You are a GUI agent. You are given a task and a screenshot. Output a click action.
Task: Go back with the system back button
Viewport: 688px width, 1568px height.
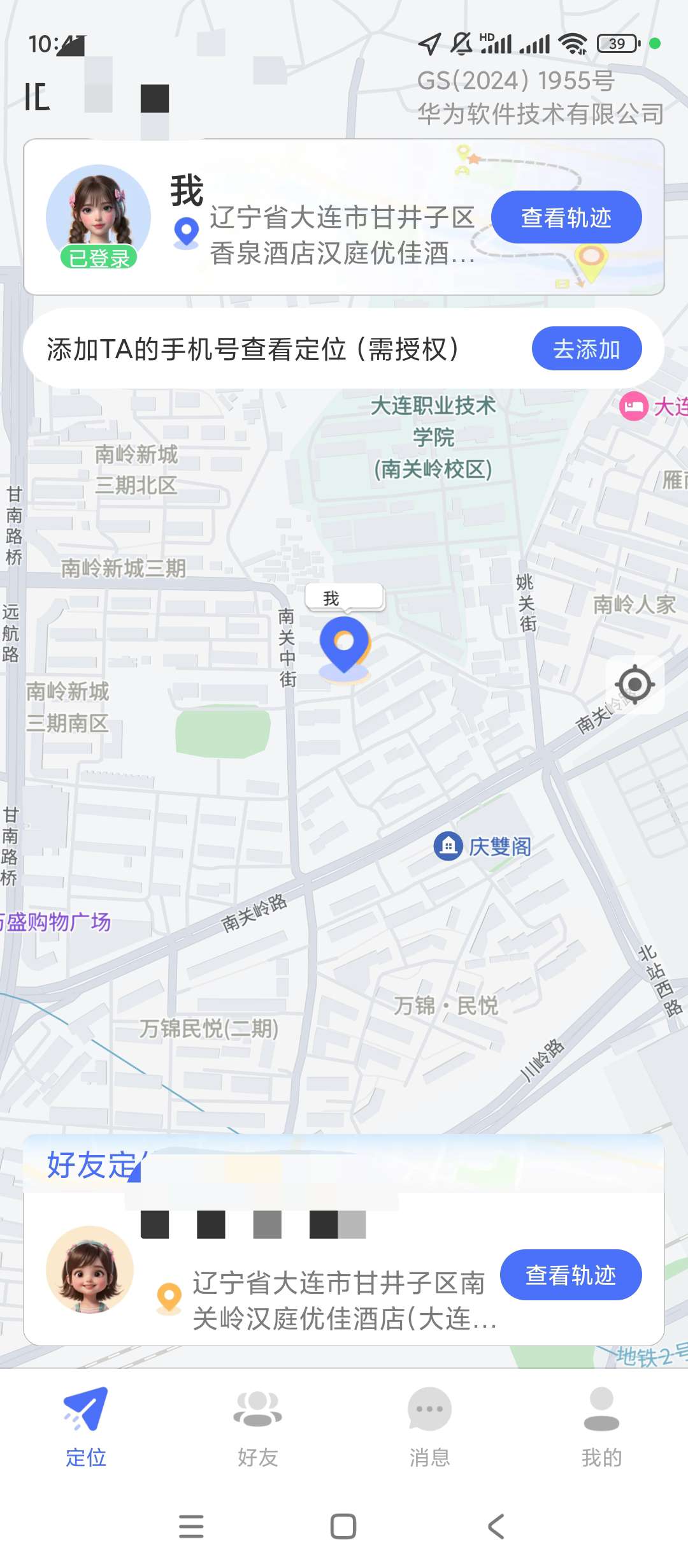(x=496, y=1527)
